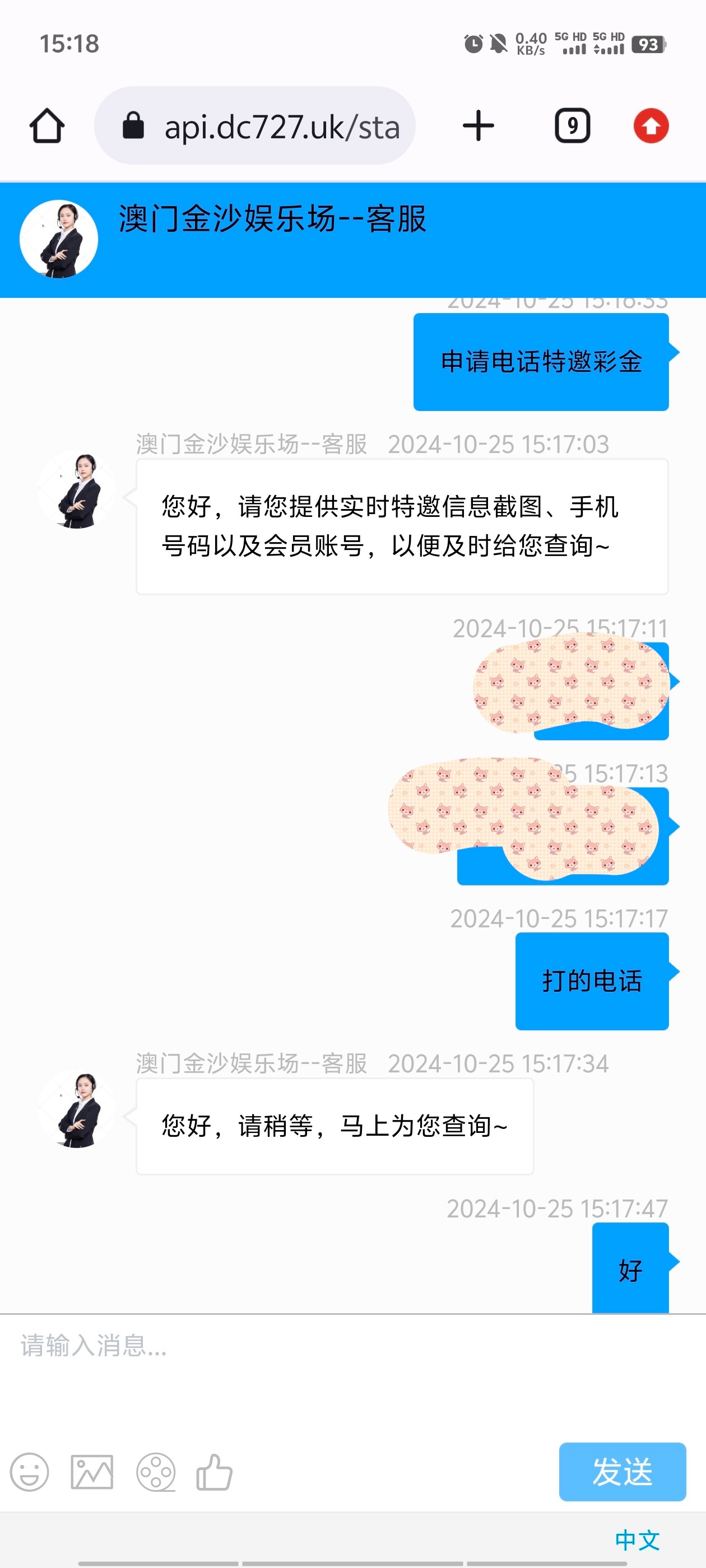
Task: Attach an image to the chat
Action: tap(92, 1472)
